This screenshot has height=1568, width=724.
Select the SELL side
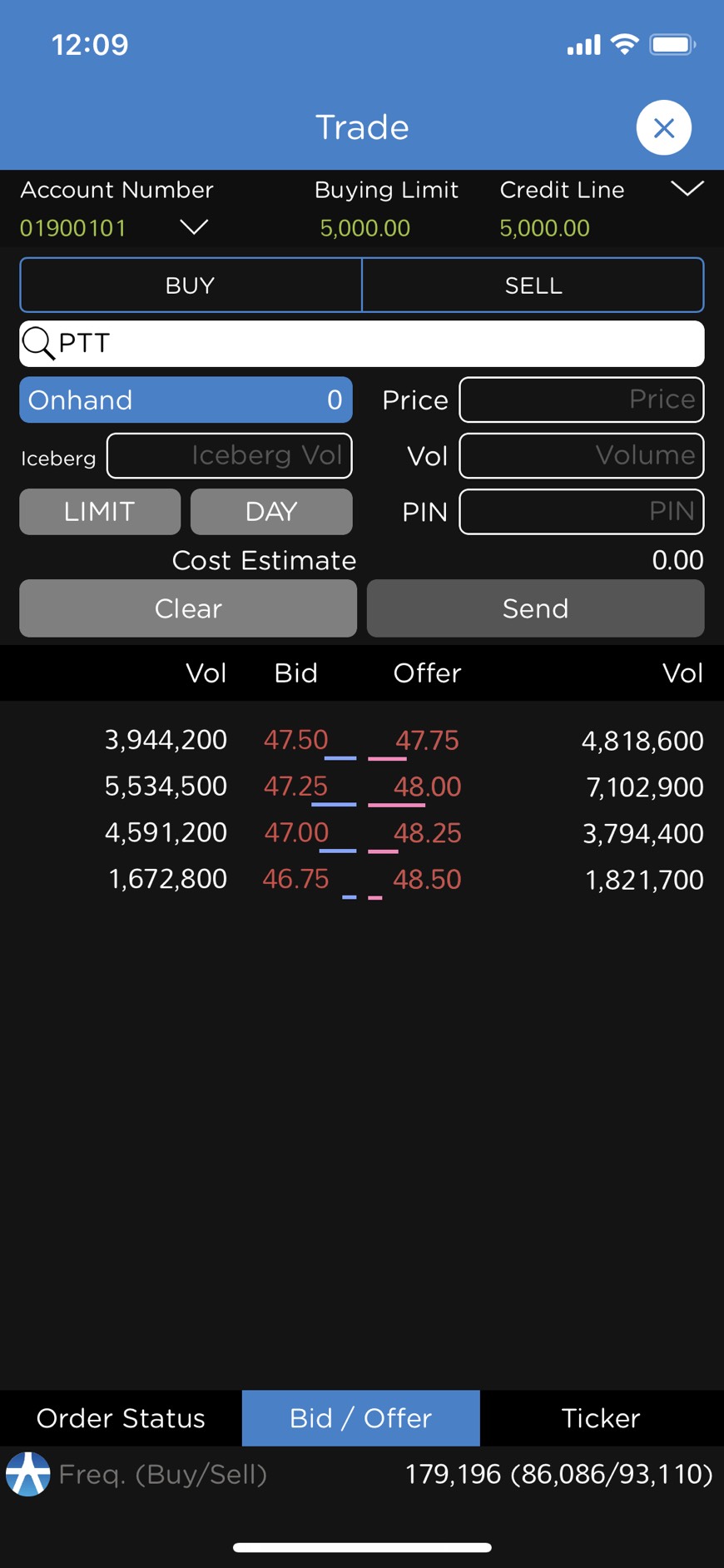point(533,285)
